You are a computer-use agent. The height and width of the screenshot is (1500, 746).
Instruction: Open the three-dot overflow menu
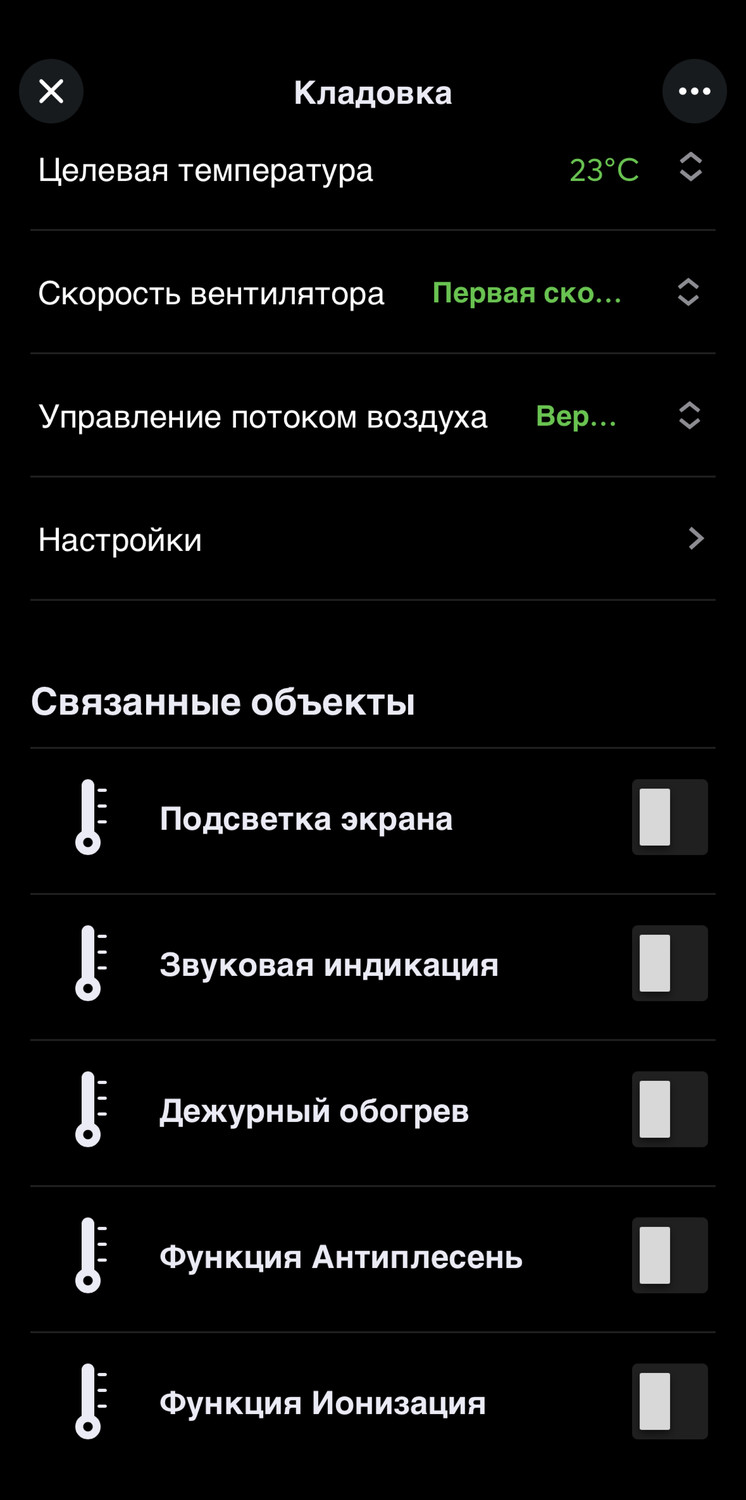[x=694, y=92]
